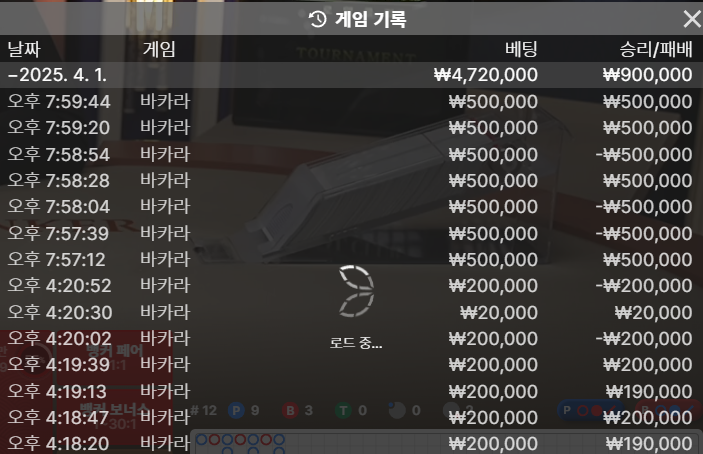Open the 7:58:28 baccarat record
The image size is (703, 454).
[351, 180]
